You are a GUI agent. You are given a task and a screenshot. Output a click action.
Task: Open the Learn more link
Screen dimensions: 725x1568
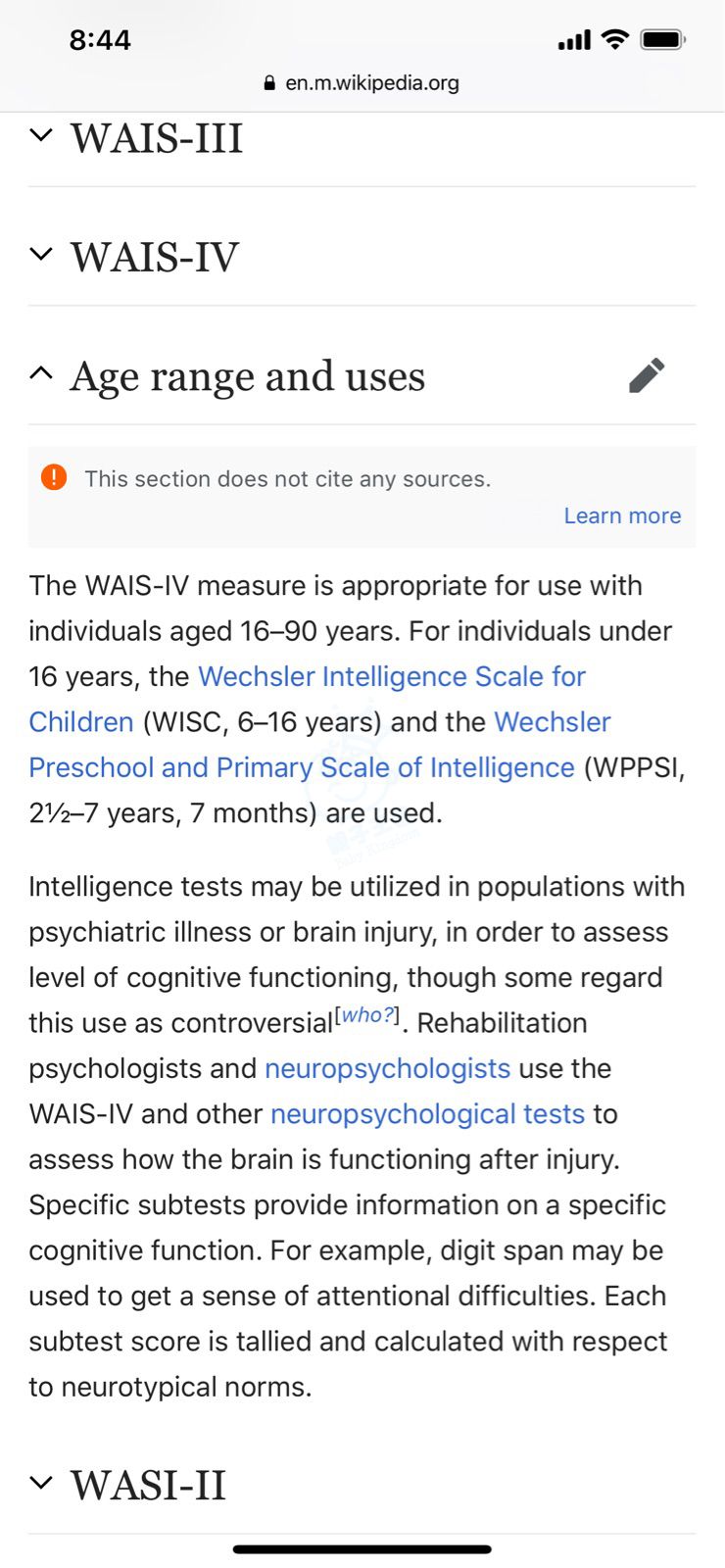click(622, 515)
